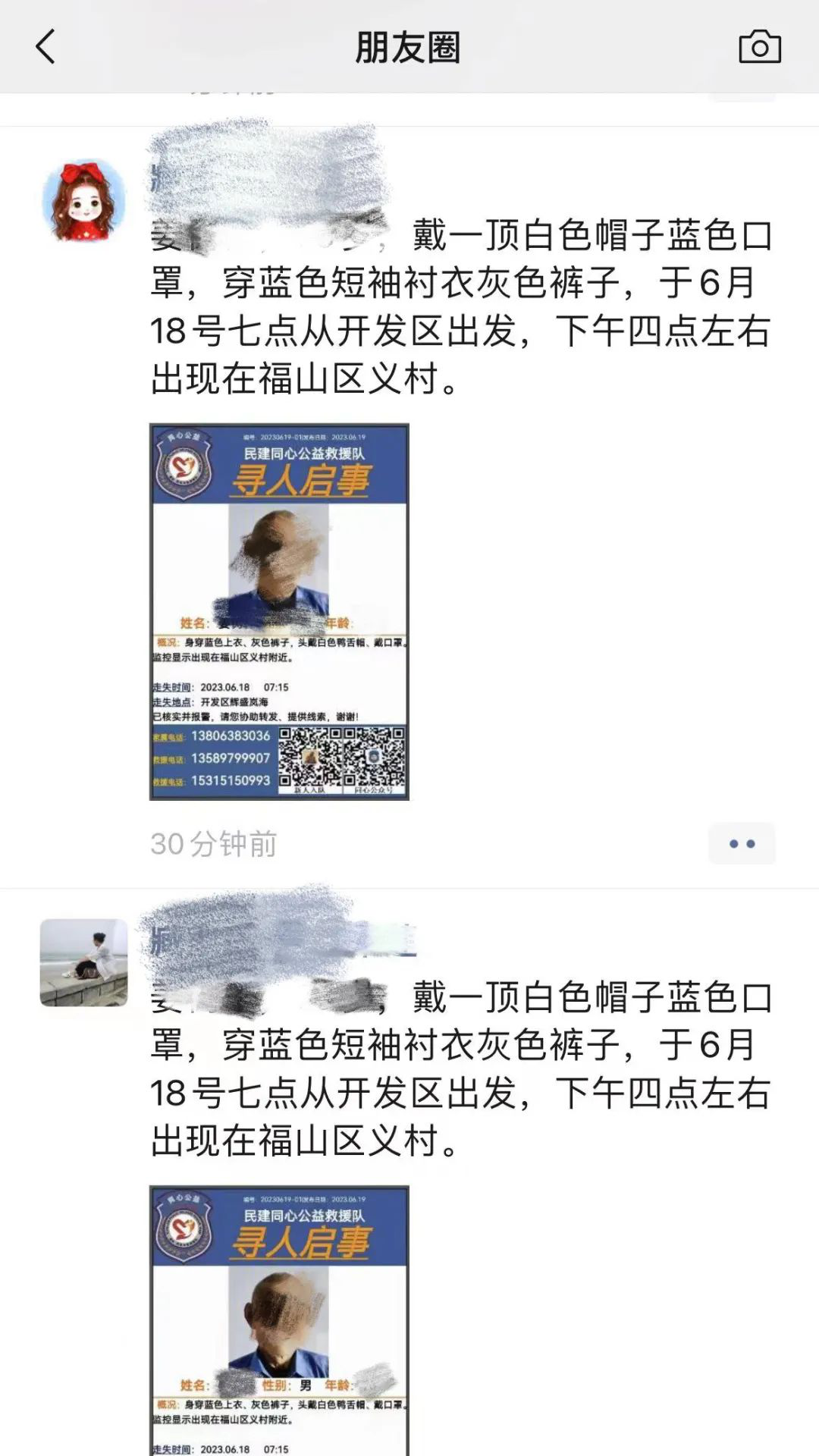819x1456 pixels.
Task: View the missing person poster in the second post
Action: point(279,1319)
